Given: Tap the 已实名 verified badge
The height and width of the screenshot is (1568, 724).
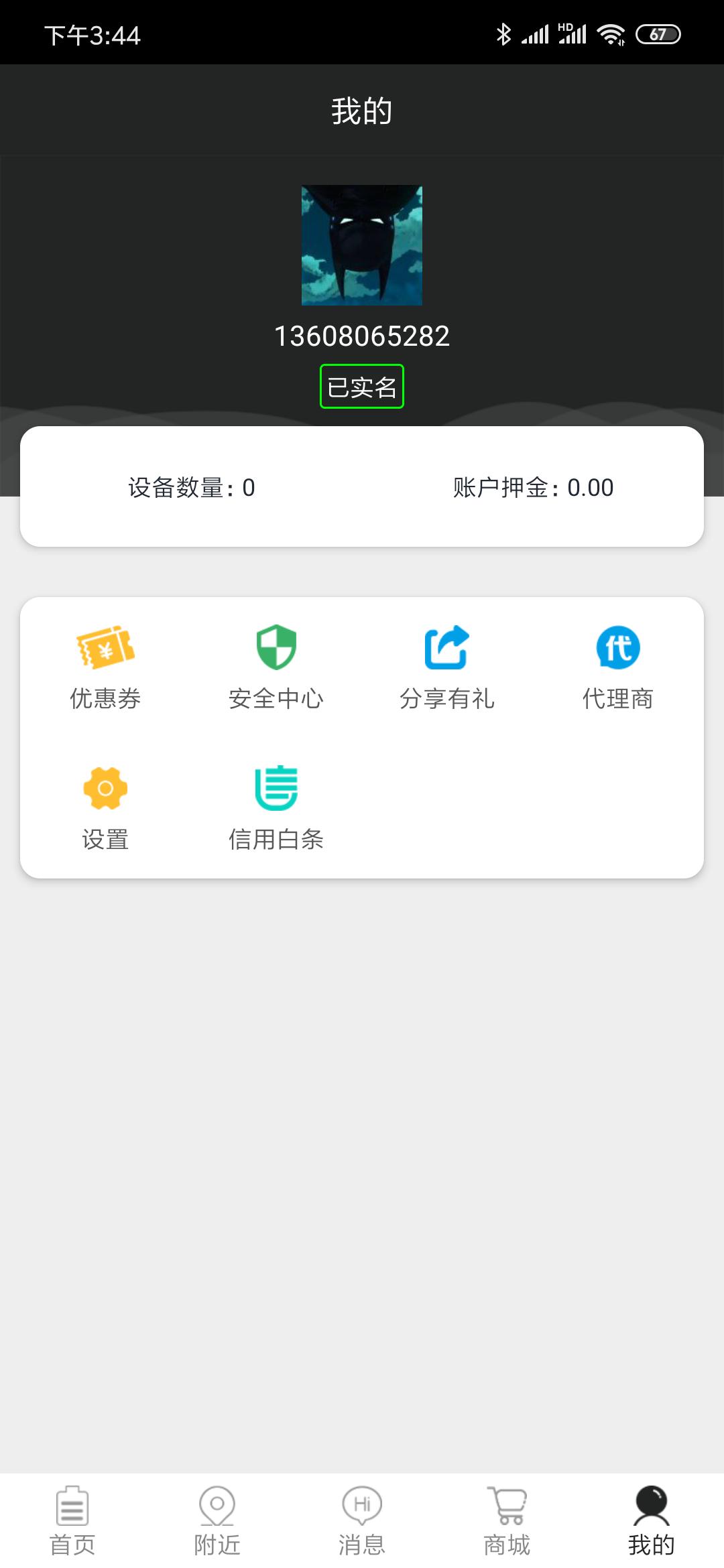Looking at the screenshot, I should click(361, 385).
